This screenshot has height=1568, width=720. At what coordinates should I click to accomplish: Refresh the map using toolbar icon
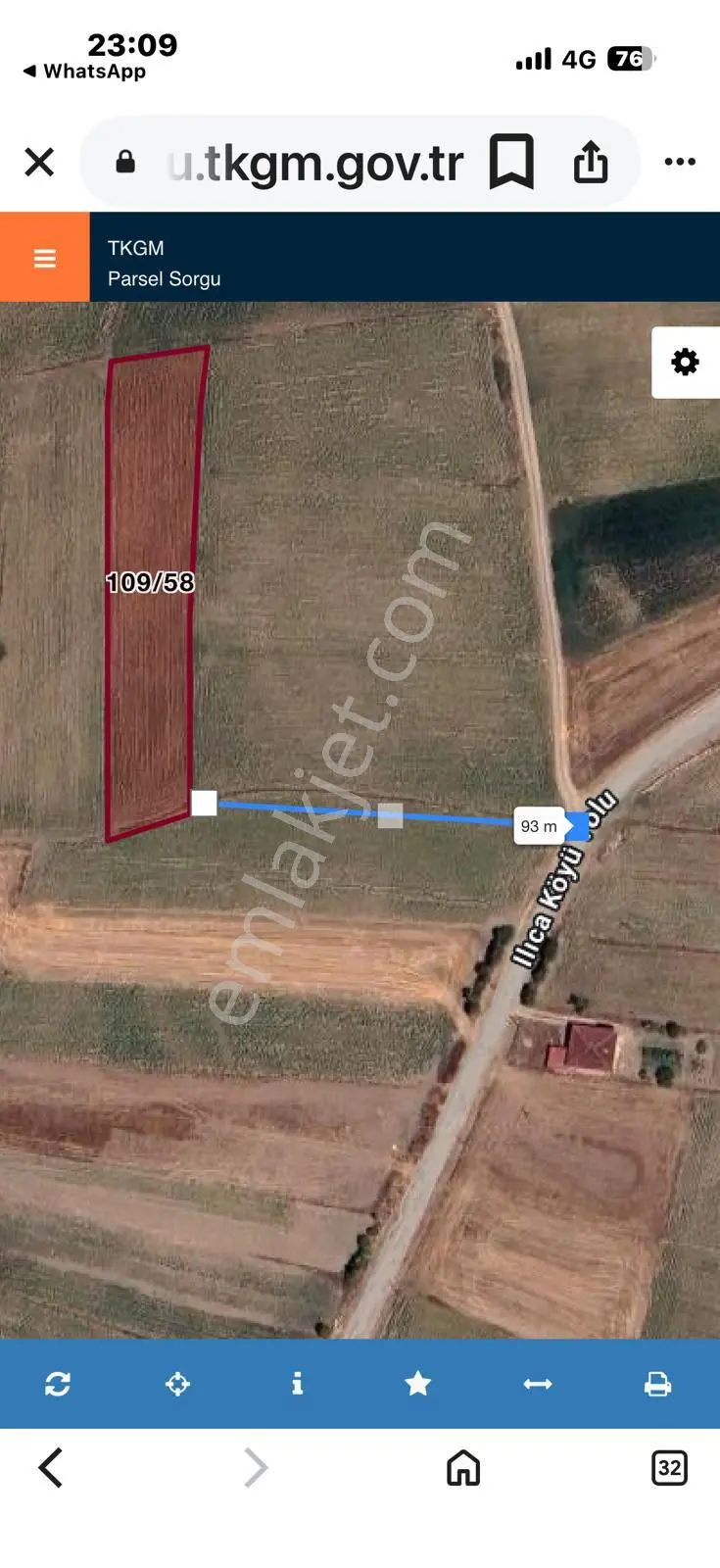[x=58, y=1384]
